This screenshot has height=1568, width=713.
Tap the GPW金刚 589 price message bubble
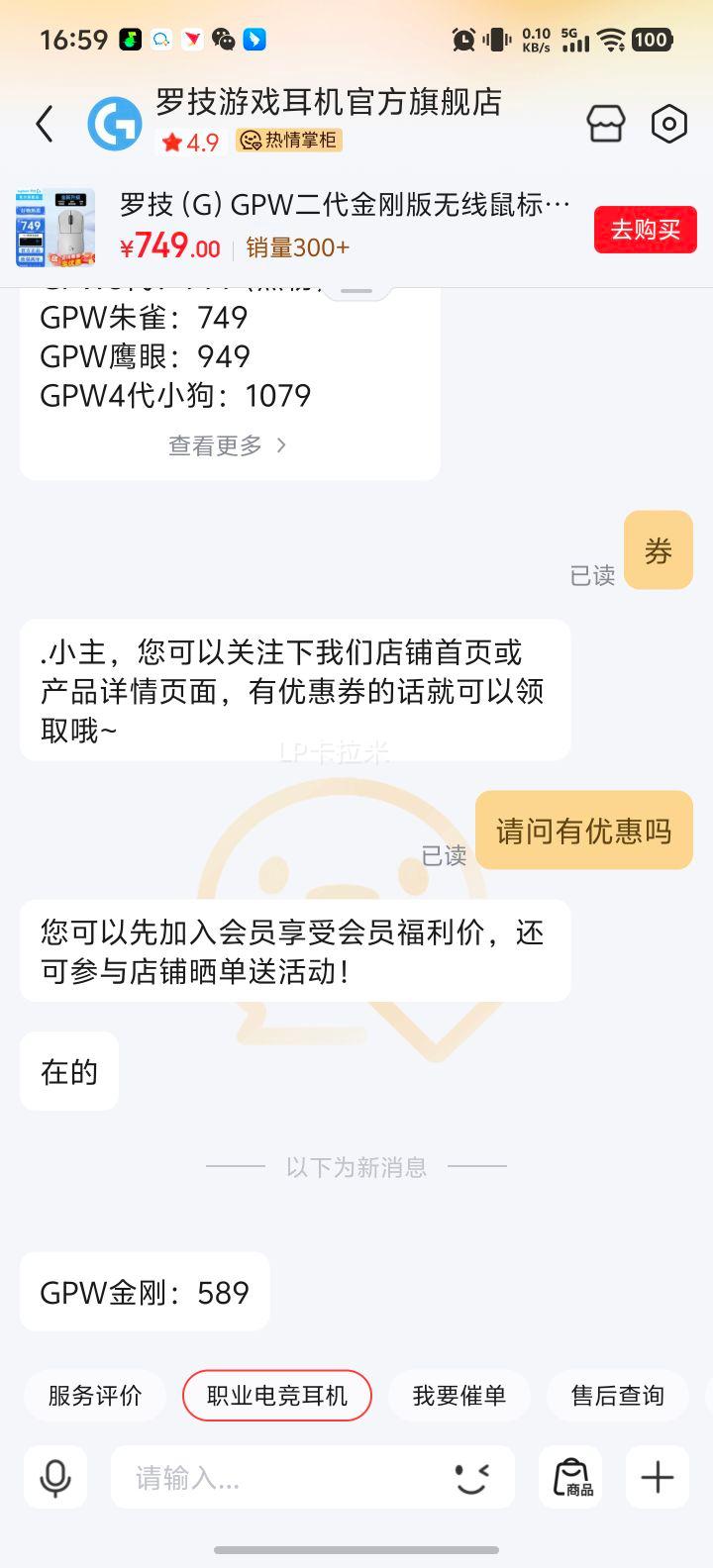click(145, 1292)
